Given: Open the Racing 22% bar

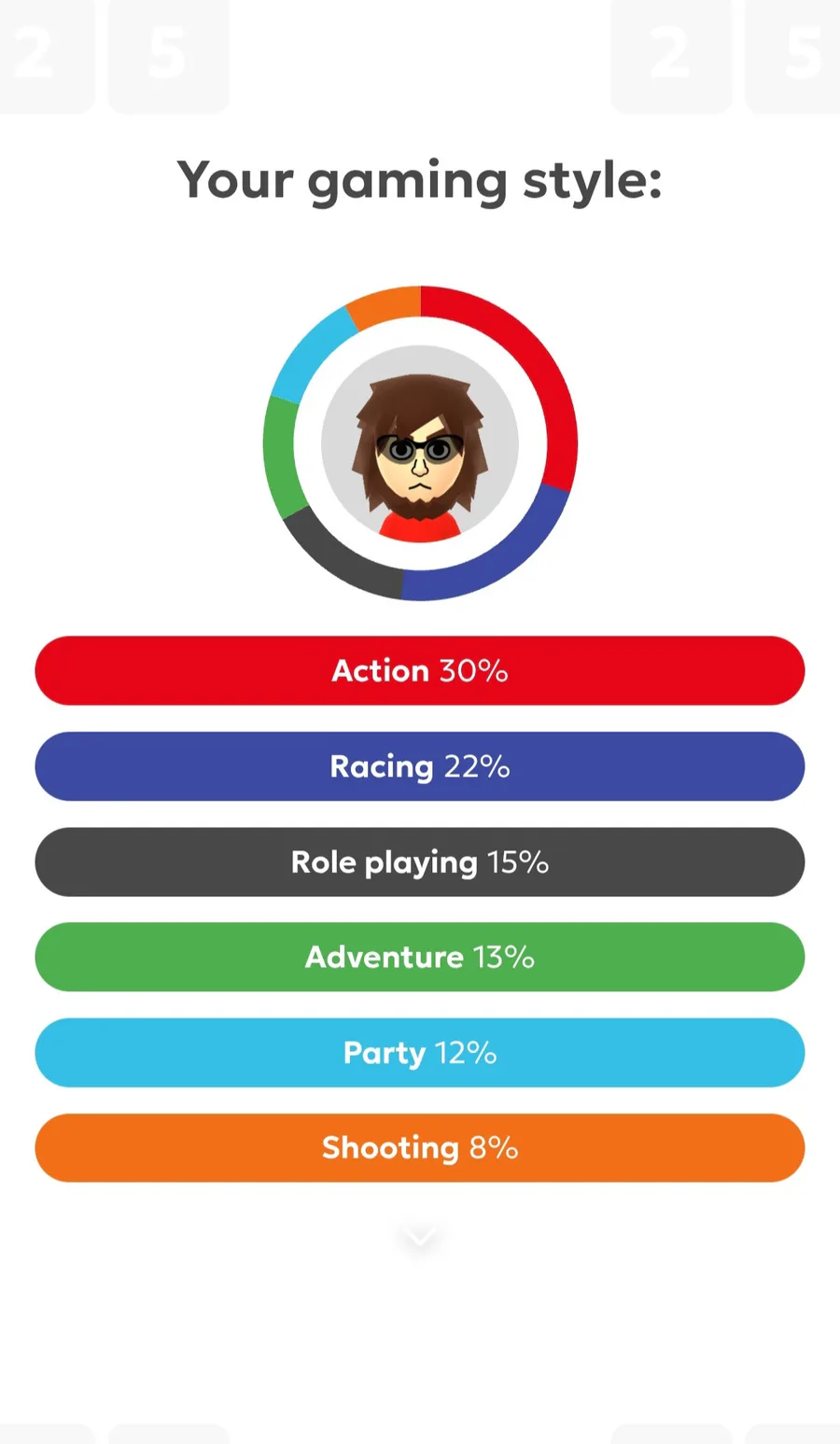Looking at the screenshot, I should [420, 766].
